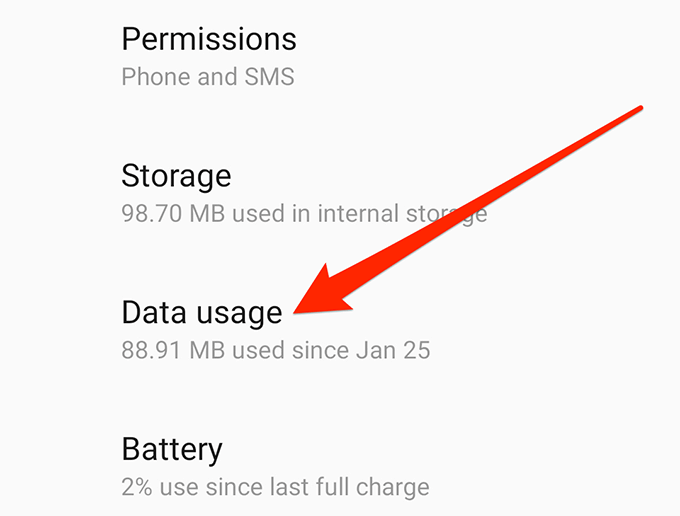680x516 pixels.
Task: Open Data usage for this app
Action: click(202, 329)
